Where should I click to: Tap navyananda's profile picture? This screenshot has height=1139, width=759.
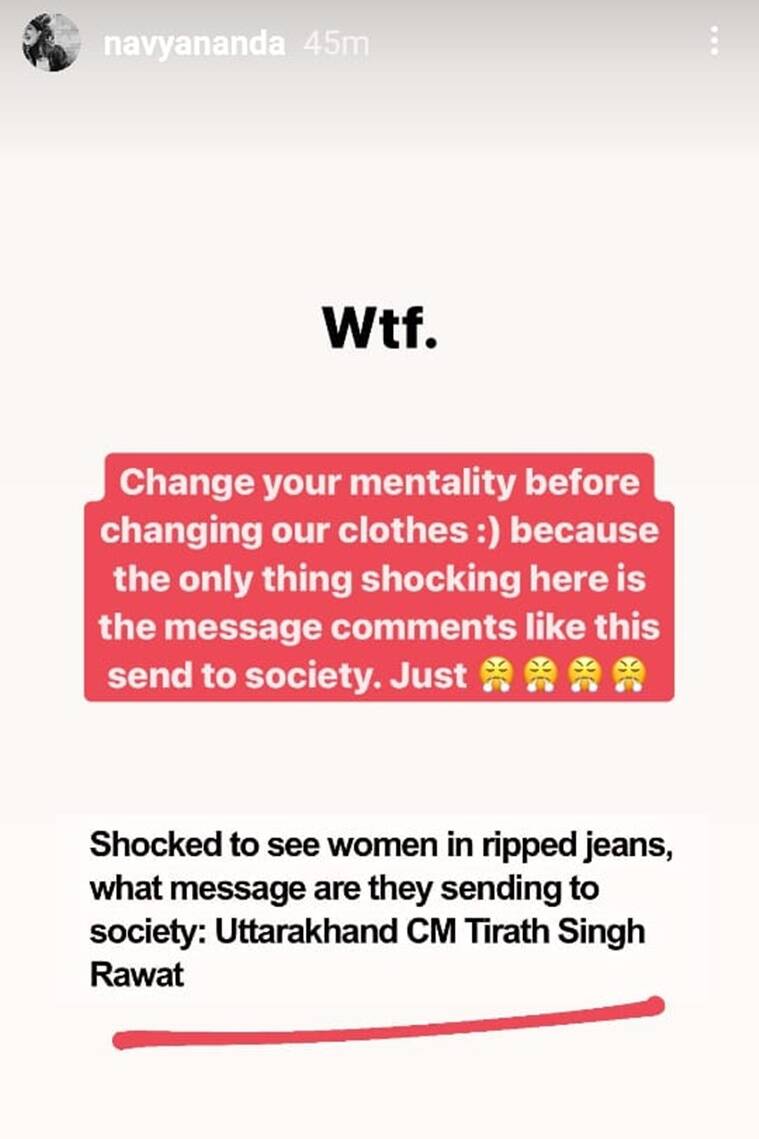point(50,43)
